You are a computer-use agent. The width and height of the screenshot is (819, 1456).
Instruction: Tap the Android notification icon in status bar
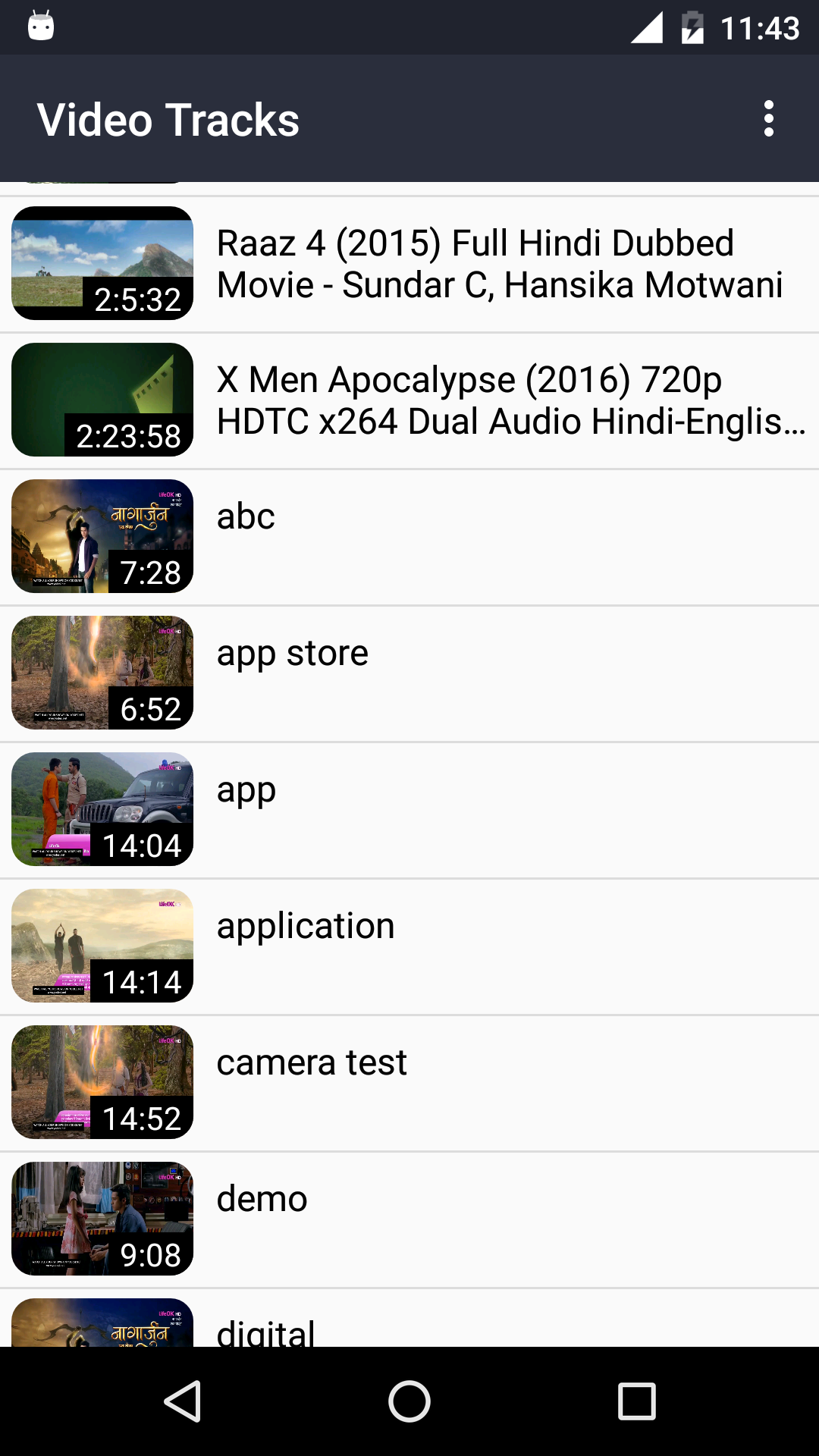[42, 25]
